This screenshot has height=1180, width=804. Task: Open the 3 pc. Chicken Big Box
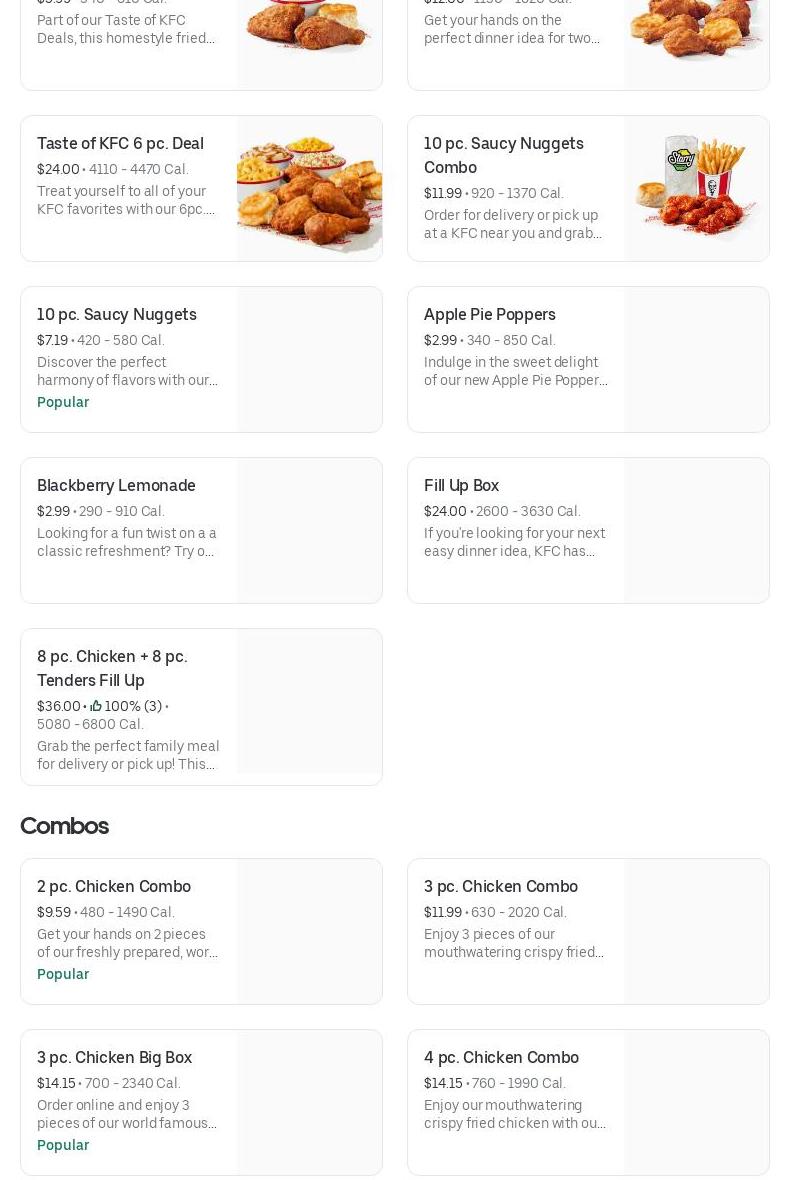(201, 1102)
